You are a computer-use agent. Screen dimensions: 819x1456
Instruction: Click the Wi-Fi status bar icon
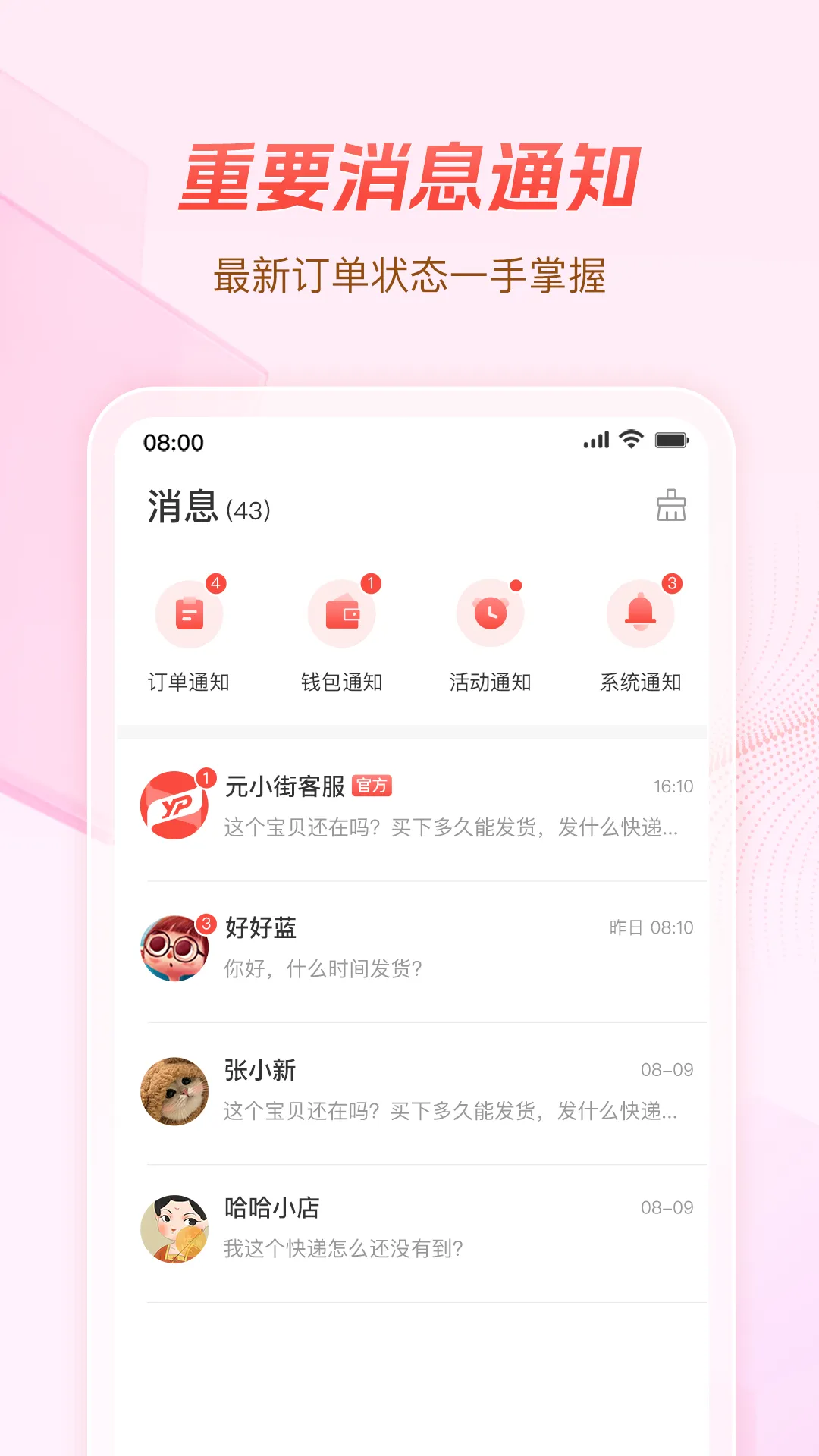[631, 438]
